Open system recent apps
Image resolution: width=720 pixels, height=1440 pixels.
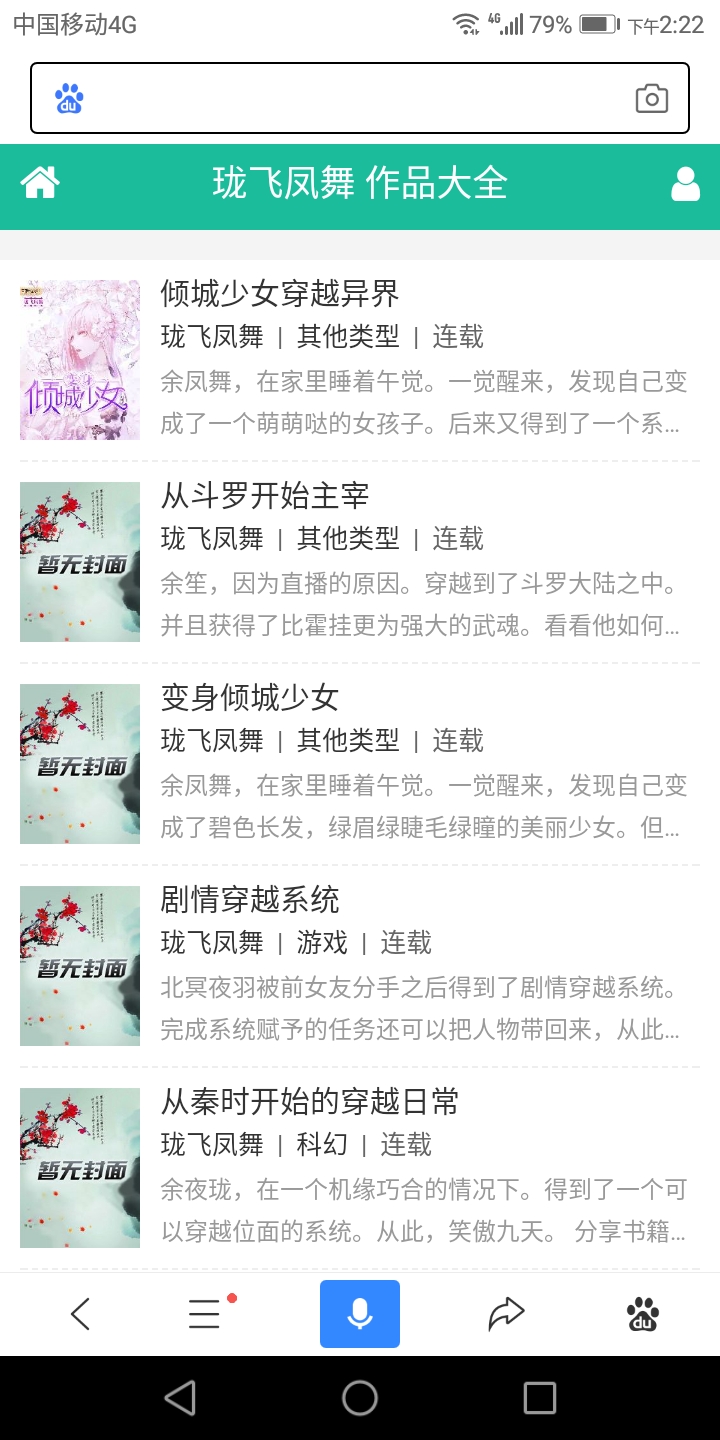tap(539, 1398)
